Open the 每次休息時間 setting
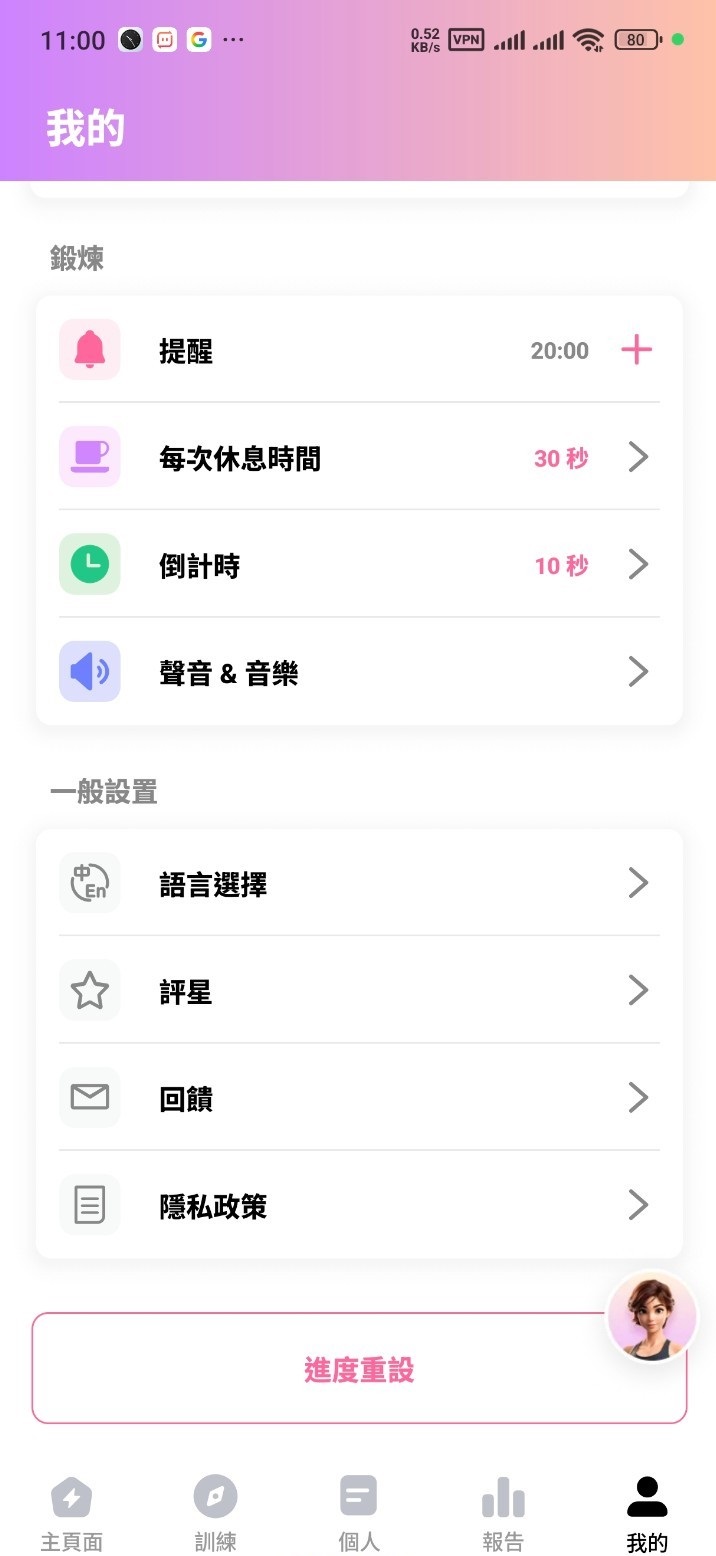Viewport: 716px width, 1556px height. tap(358, 458)
